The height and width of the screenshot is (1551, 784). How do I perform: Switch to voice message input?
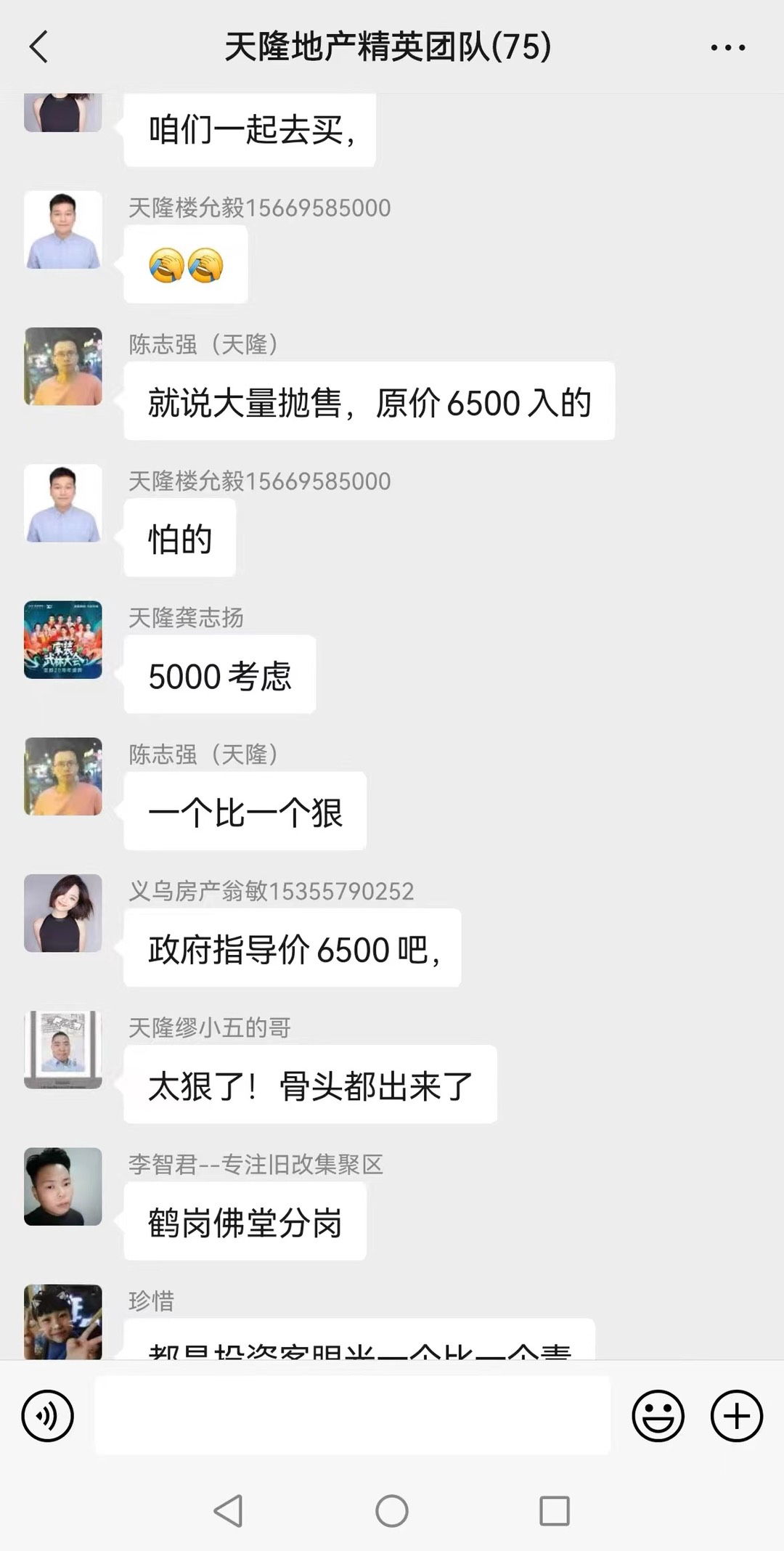(x=48, y=1416)
